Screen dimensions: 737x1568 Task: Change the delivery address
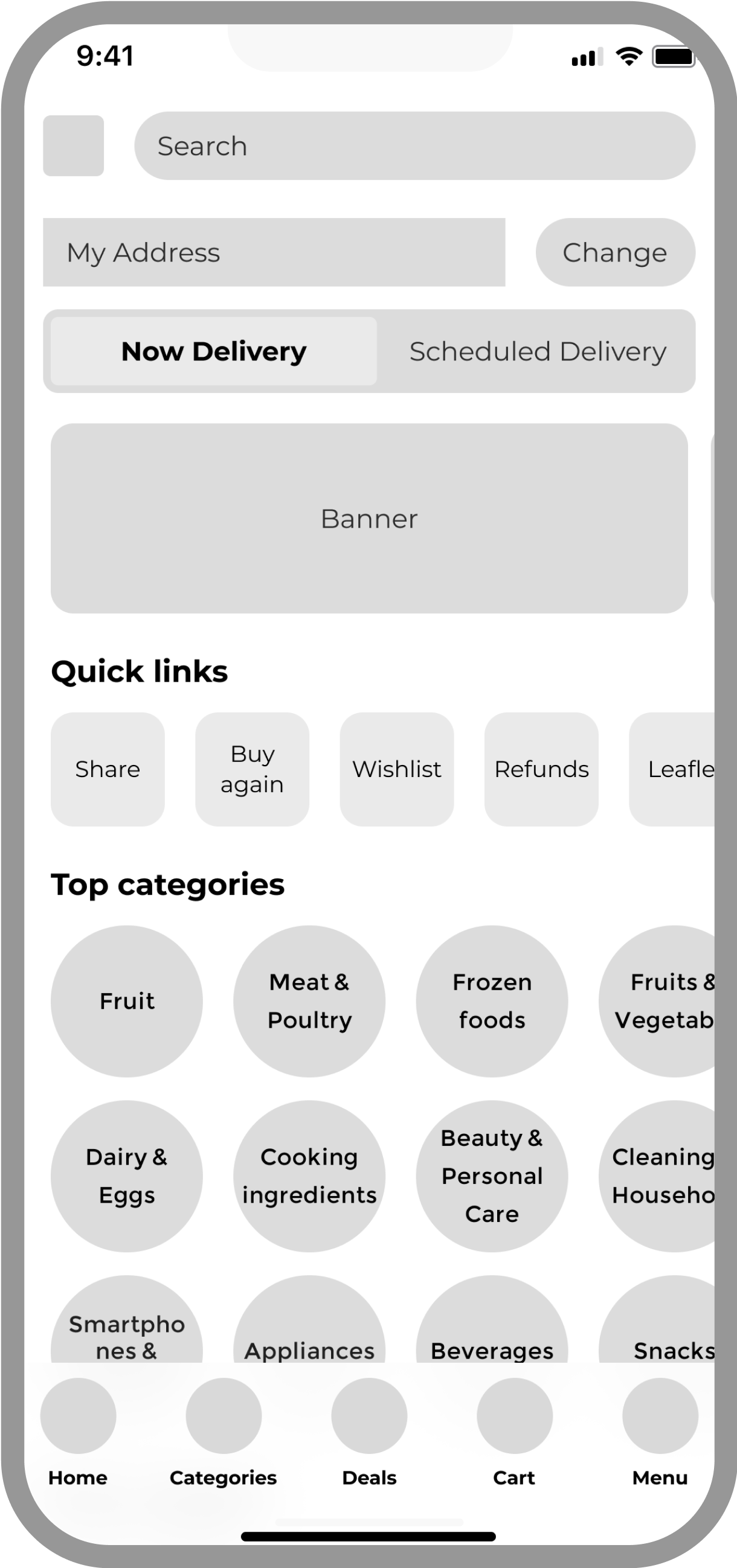(615, 252)
